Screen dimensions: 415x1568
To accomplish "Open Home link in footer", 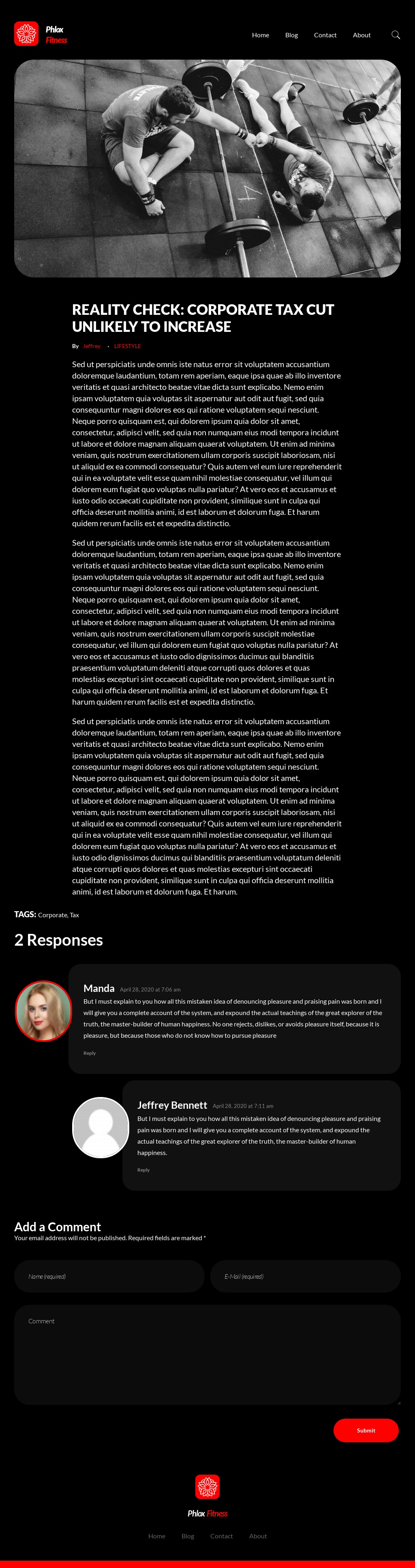I will coord(157,1536).
